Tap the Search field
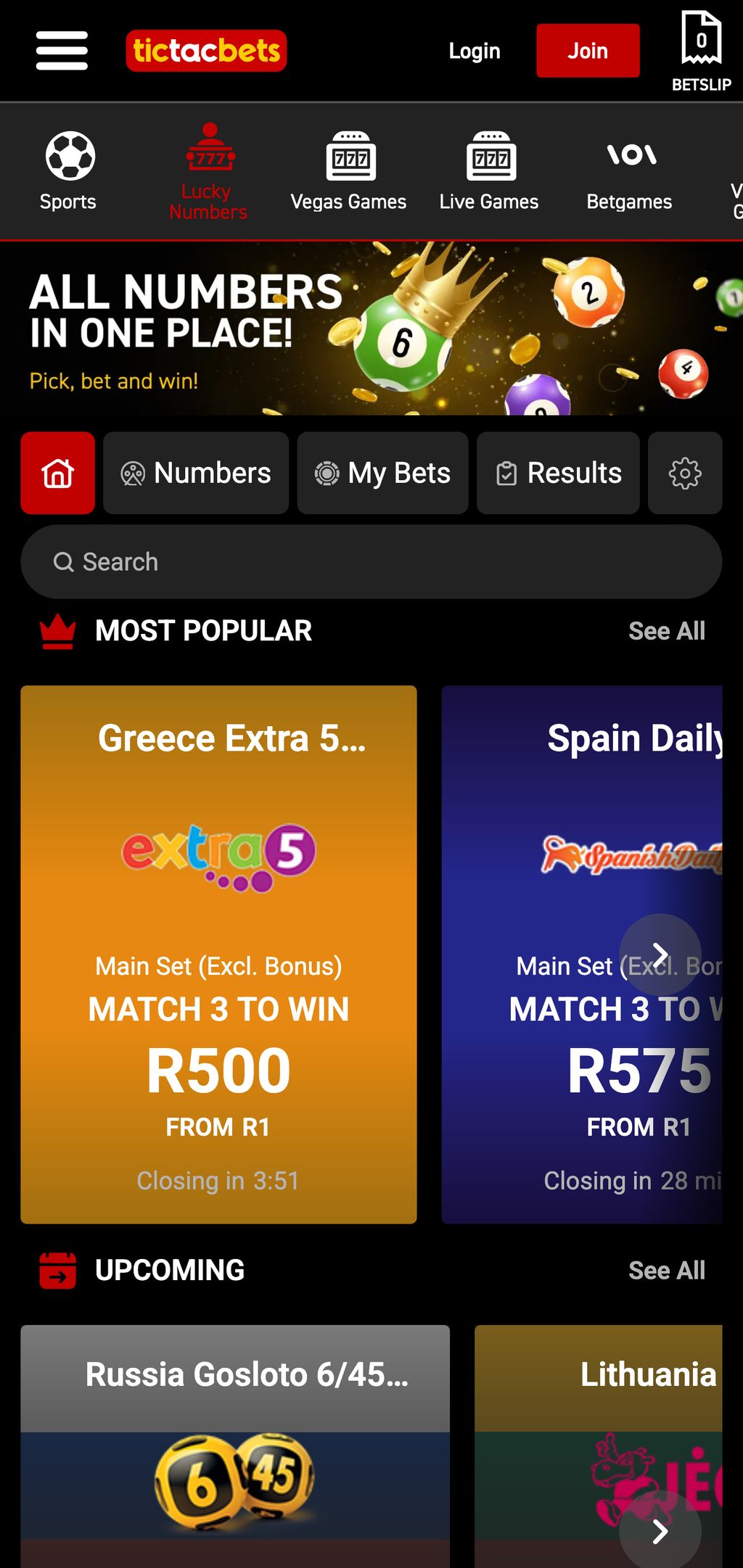 tap(371, 562)
